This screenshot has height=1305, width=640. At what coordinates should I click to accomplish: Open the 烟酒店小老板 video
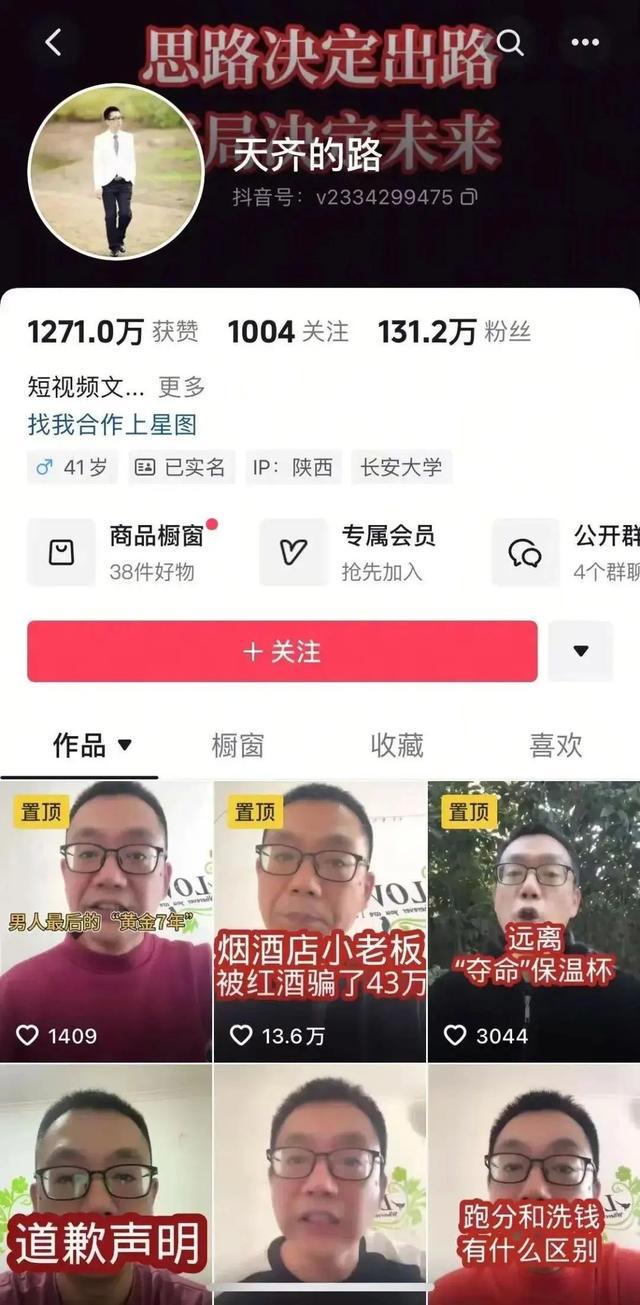pos(320,920)
